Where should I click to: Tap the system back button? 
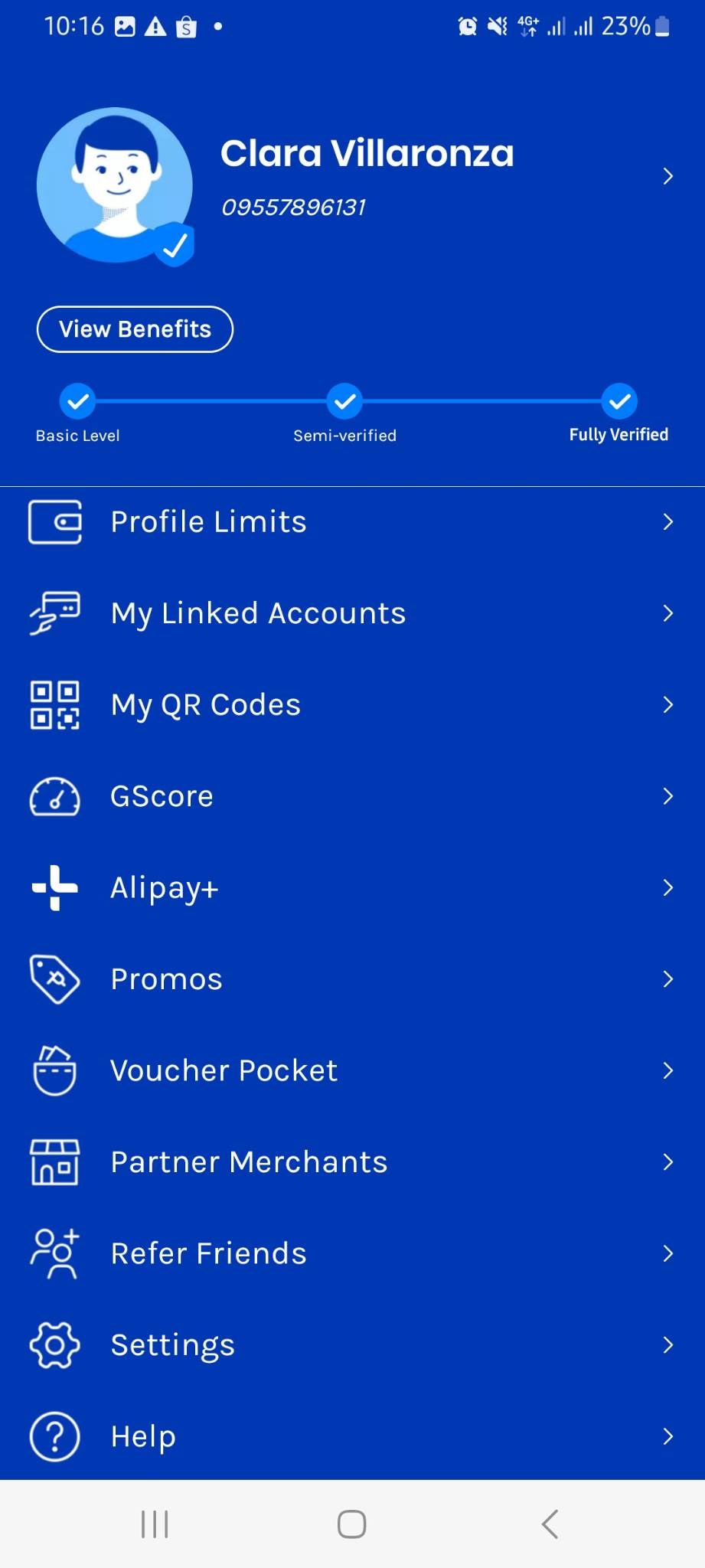click(550, 1524)
